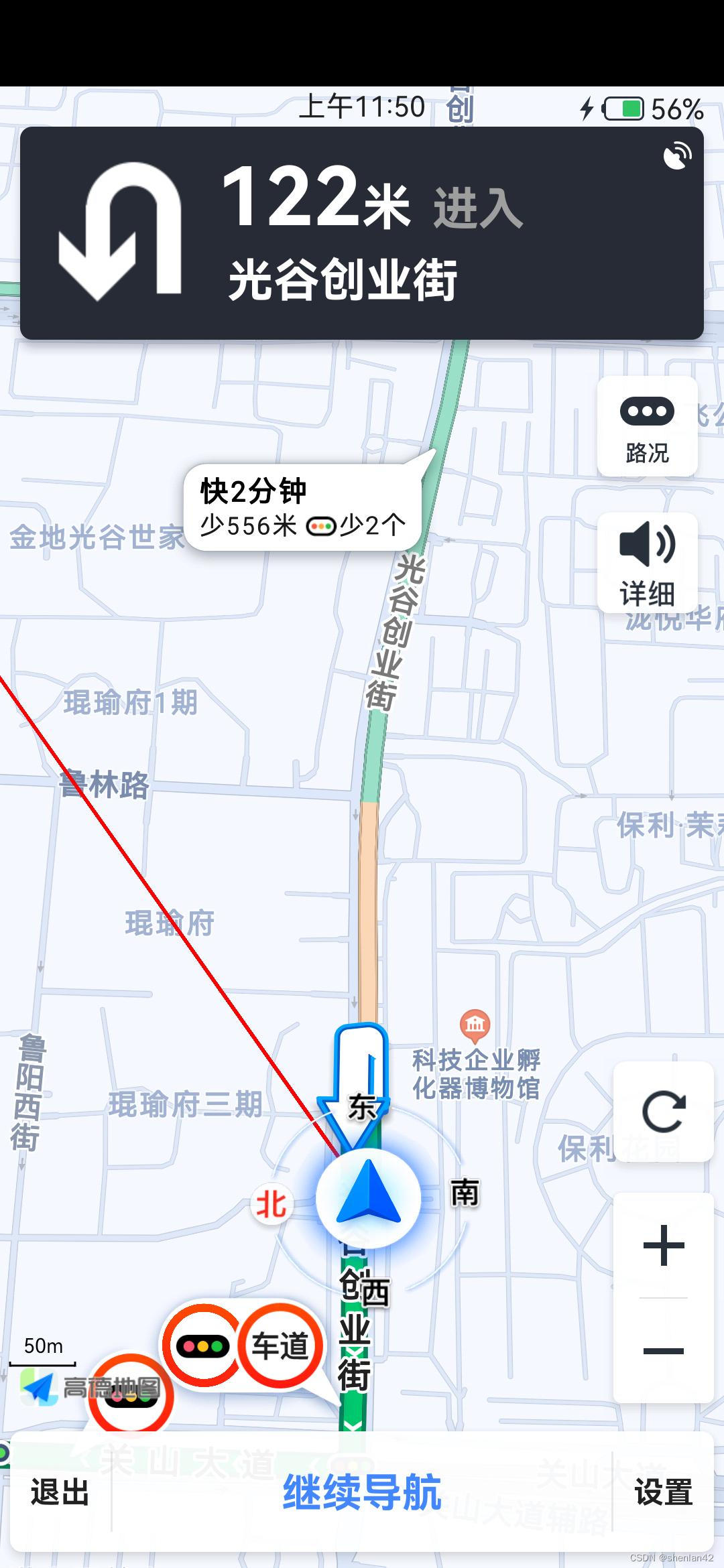Zoom out the map with minus
724x1568 pixels.
[663, 1350]
